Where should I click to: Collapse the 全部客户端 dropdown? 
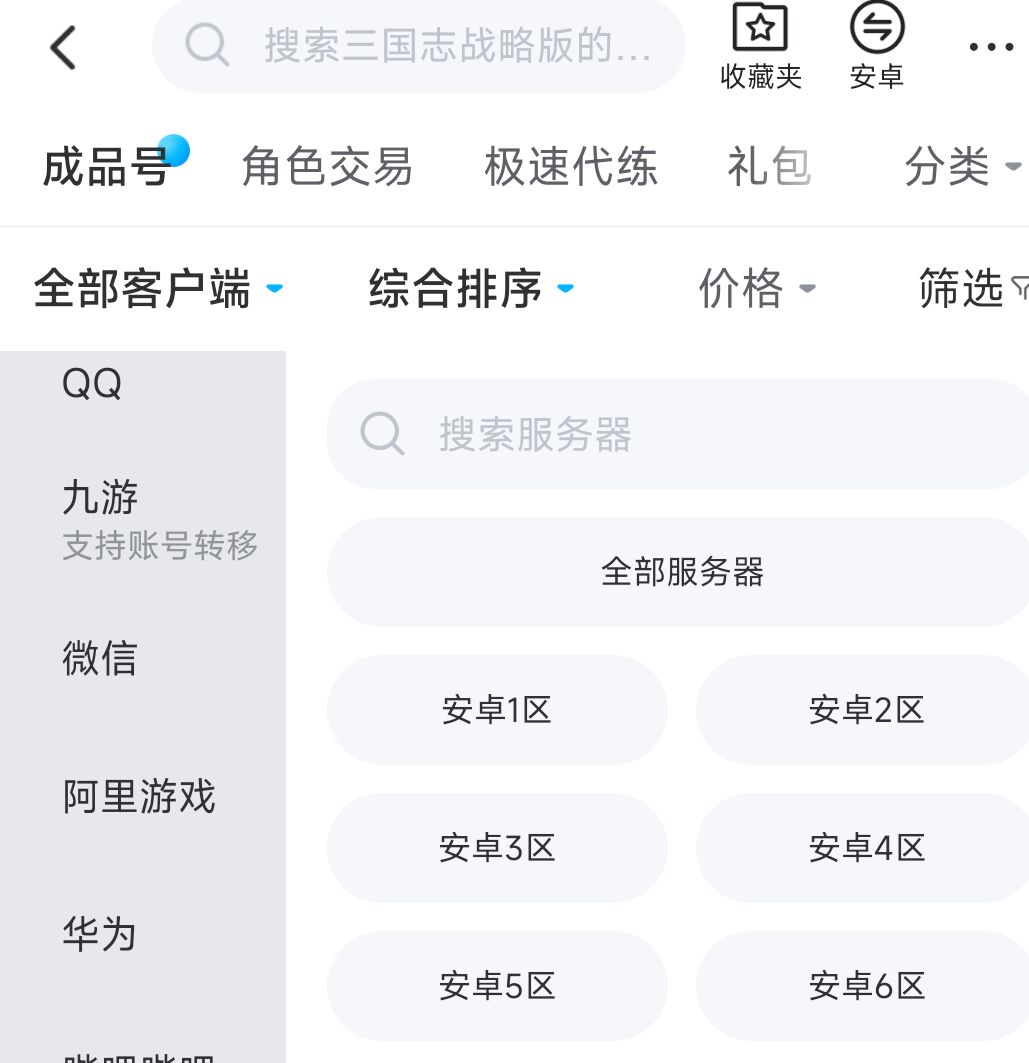click(158, 289)
